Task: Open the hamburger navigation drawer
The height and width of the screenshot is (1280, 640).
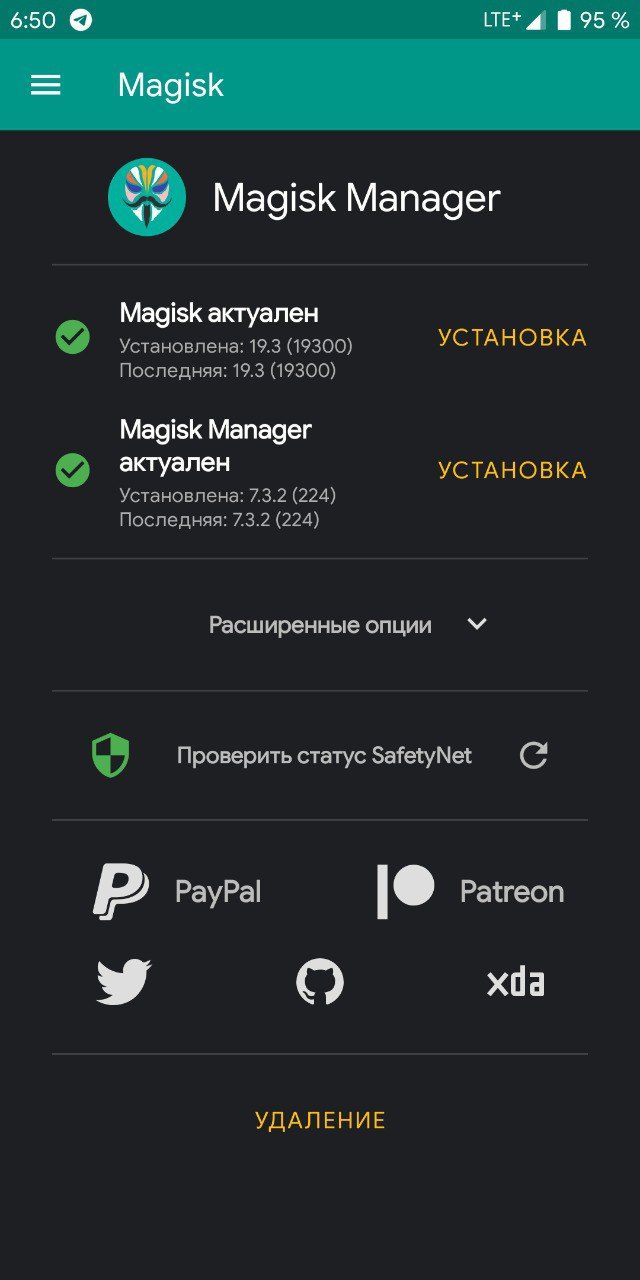Action: pyautogui.click(x=46, y=85)
